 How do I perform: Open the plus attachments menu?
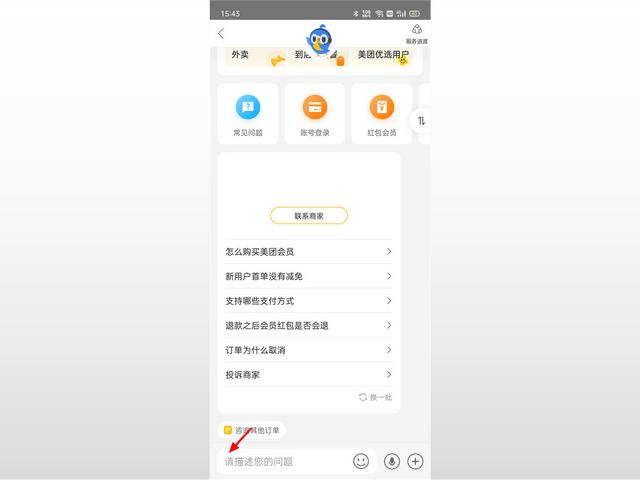click(416, 461)
